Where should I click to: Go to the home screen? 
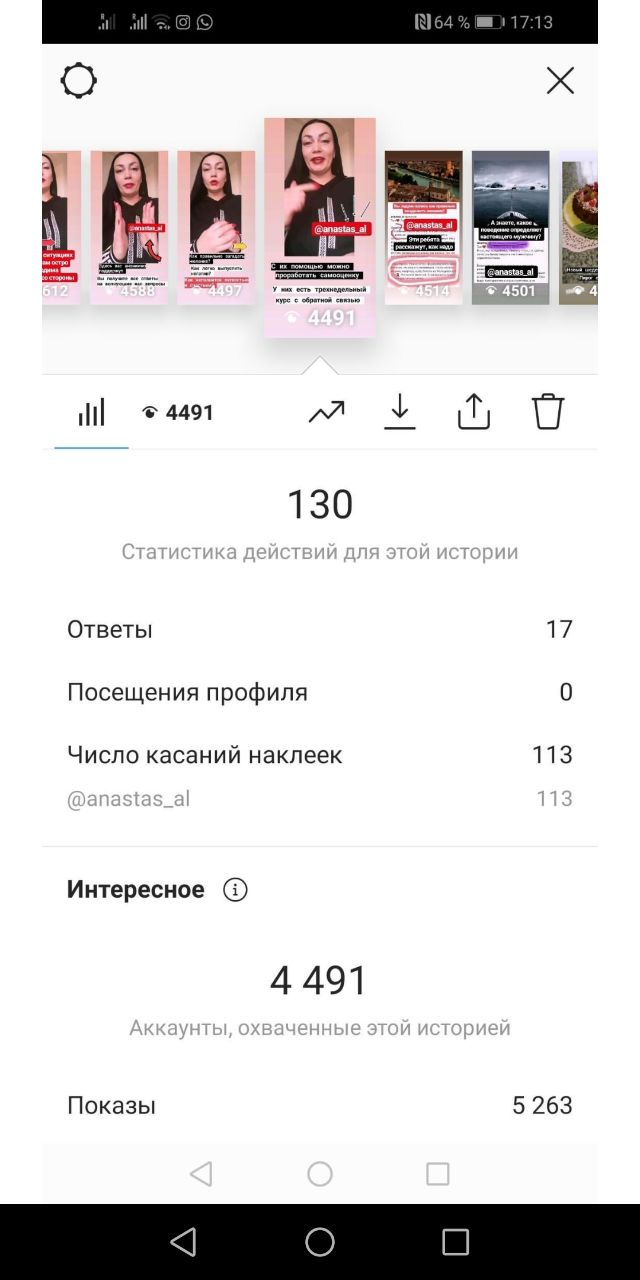[x=320, y=1242]
